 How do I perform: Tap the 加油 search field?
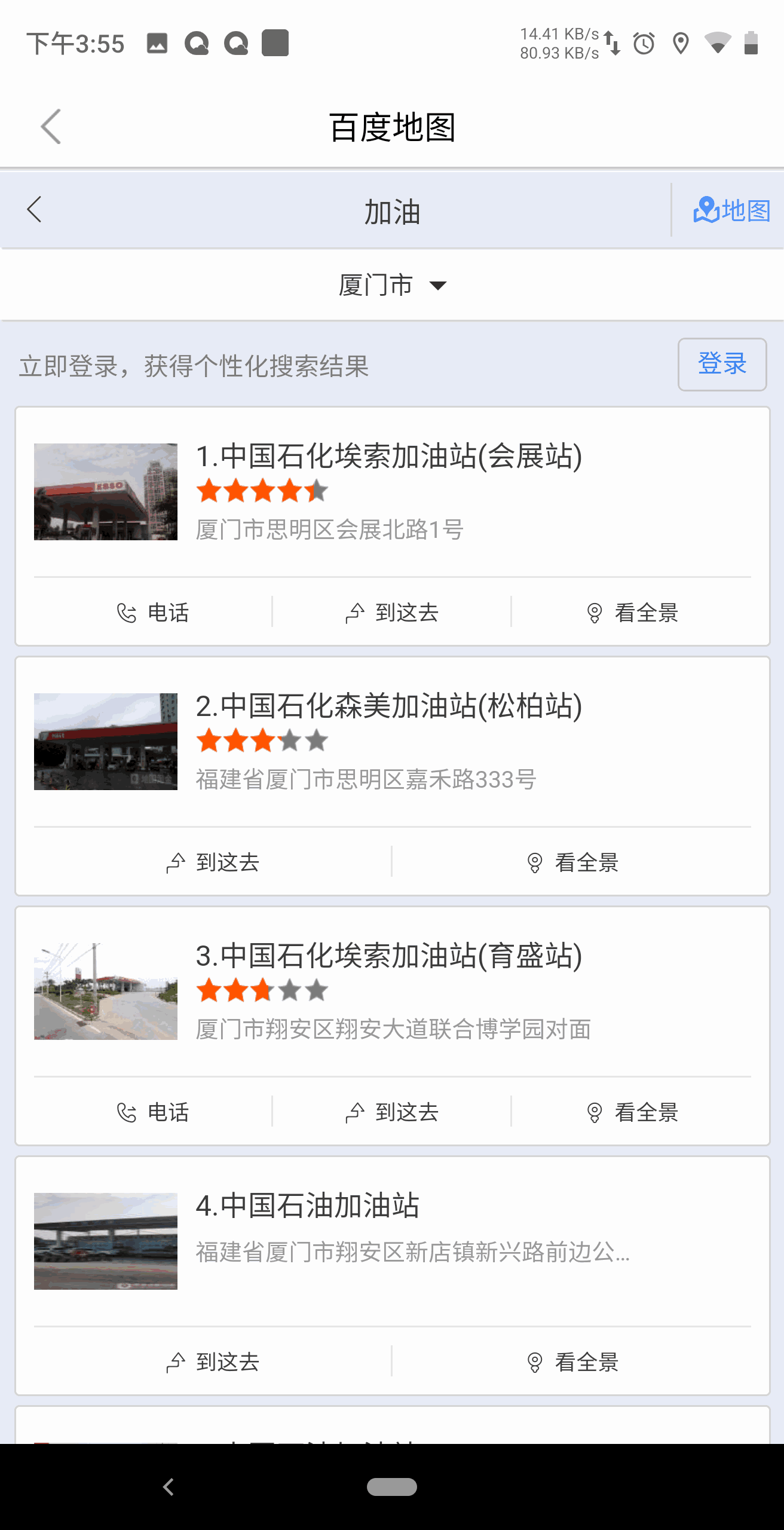point(392,210)
